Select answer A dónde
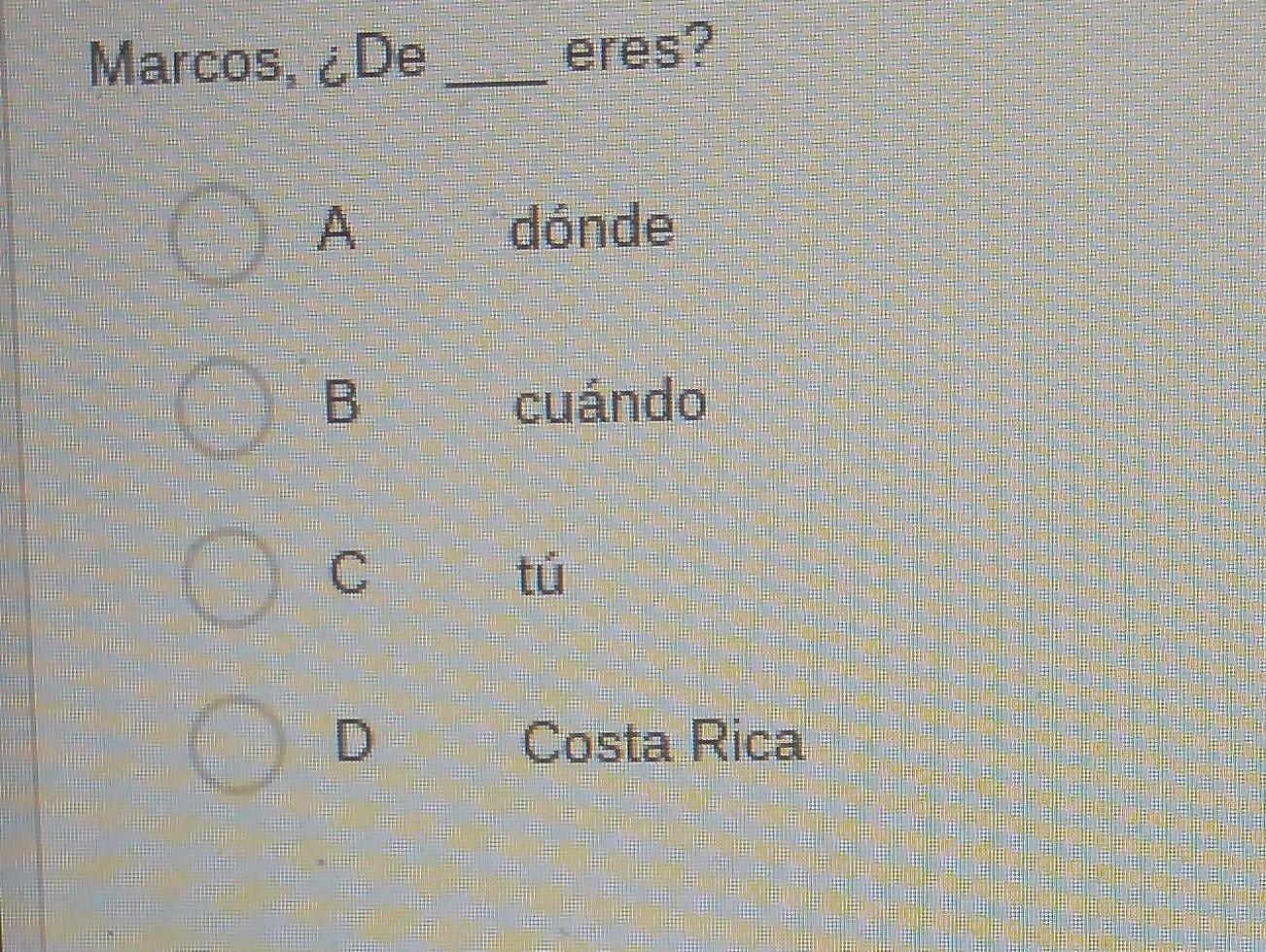Image resolution: width=1266 pixels, height=952 pixels. tap(216, 235)
